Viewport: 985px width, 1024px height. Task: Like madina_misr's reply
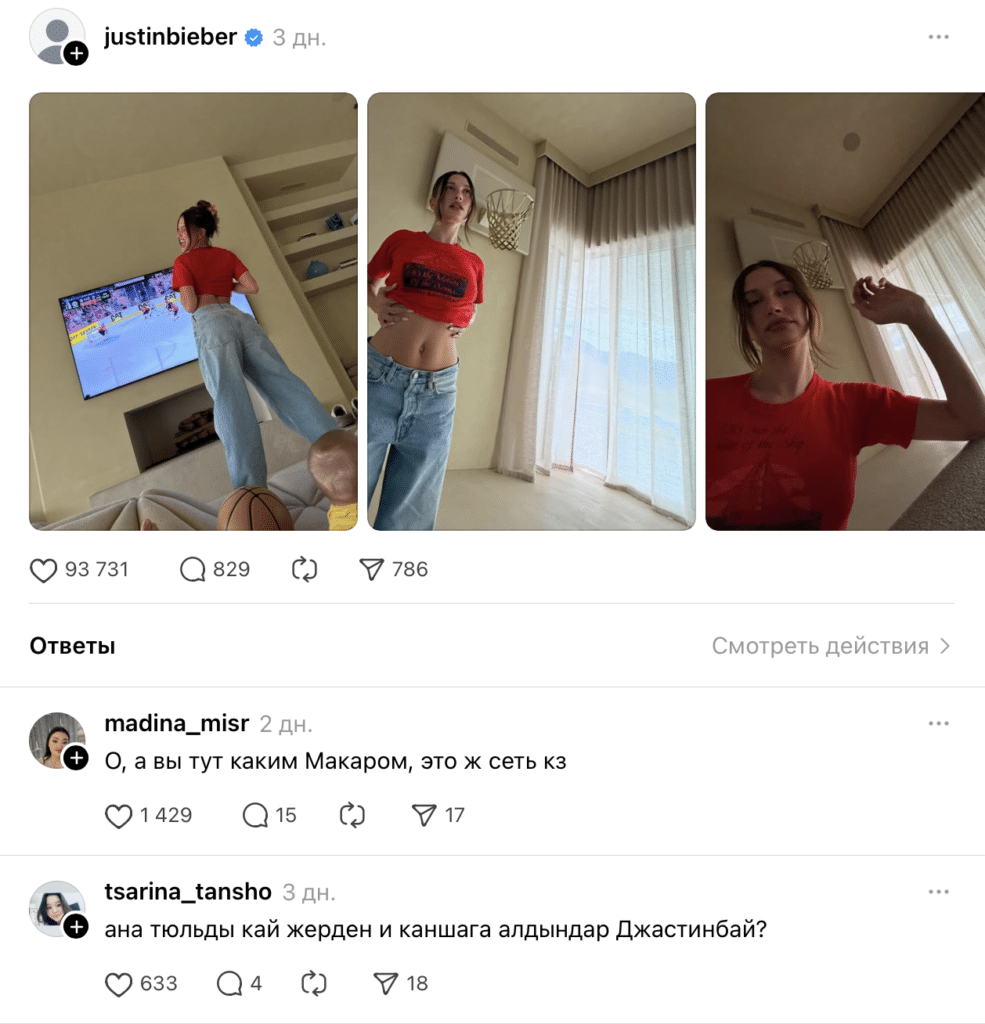(x=119, y=816)
